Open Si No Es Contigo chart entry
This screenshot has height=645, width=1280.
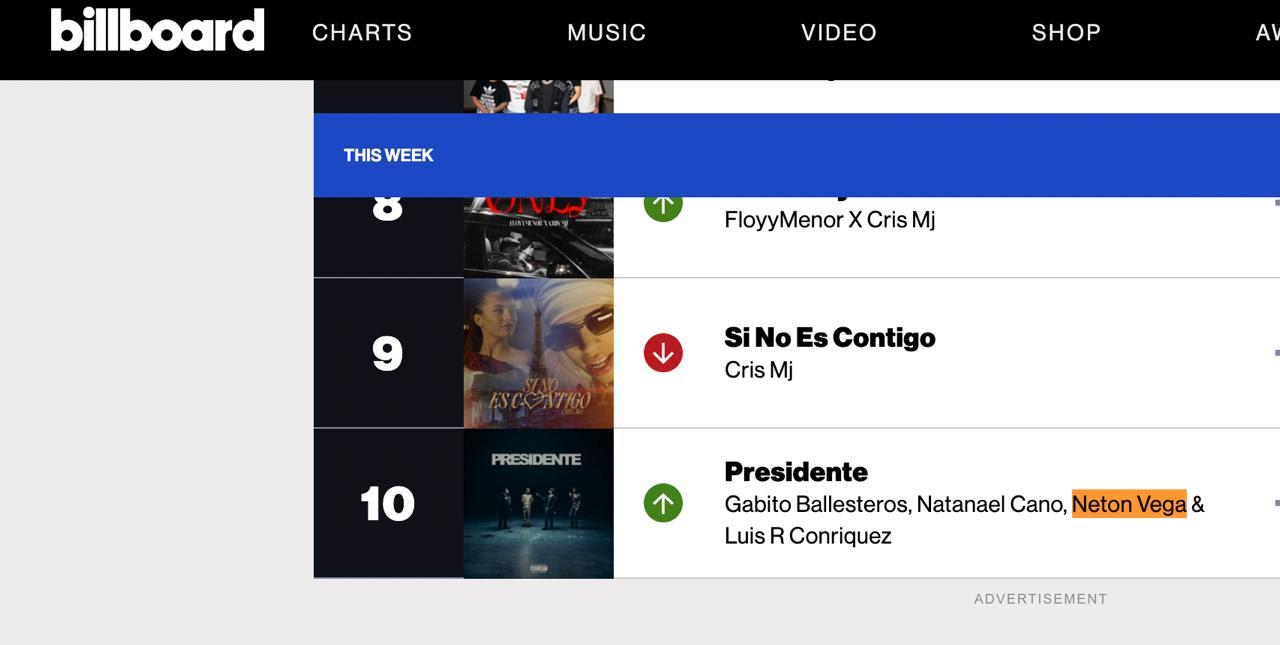pyautogui.click(x=829, y=338)
